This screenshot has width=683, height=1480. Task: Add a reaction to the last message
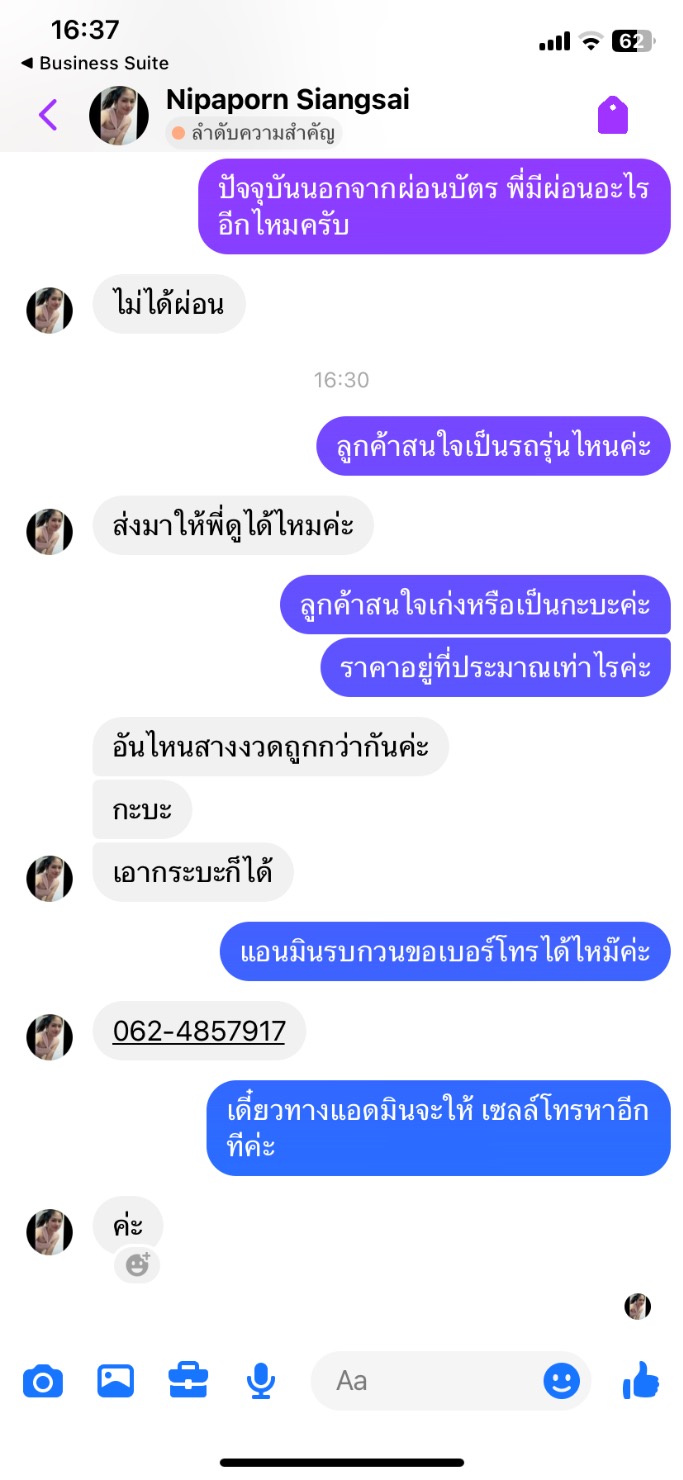[137, 1265]
